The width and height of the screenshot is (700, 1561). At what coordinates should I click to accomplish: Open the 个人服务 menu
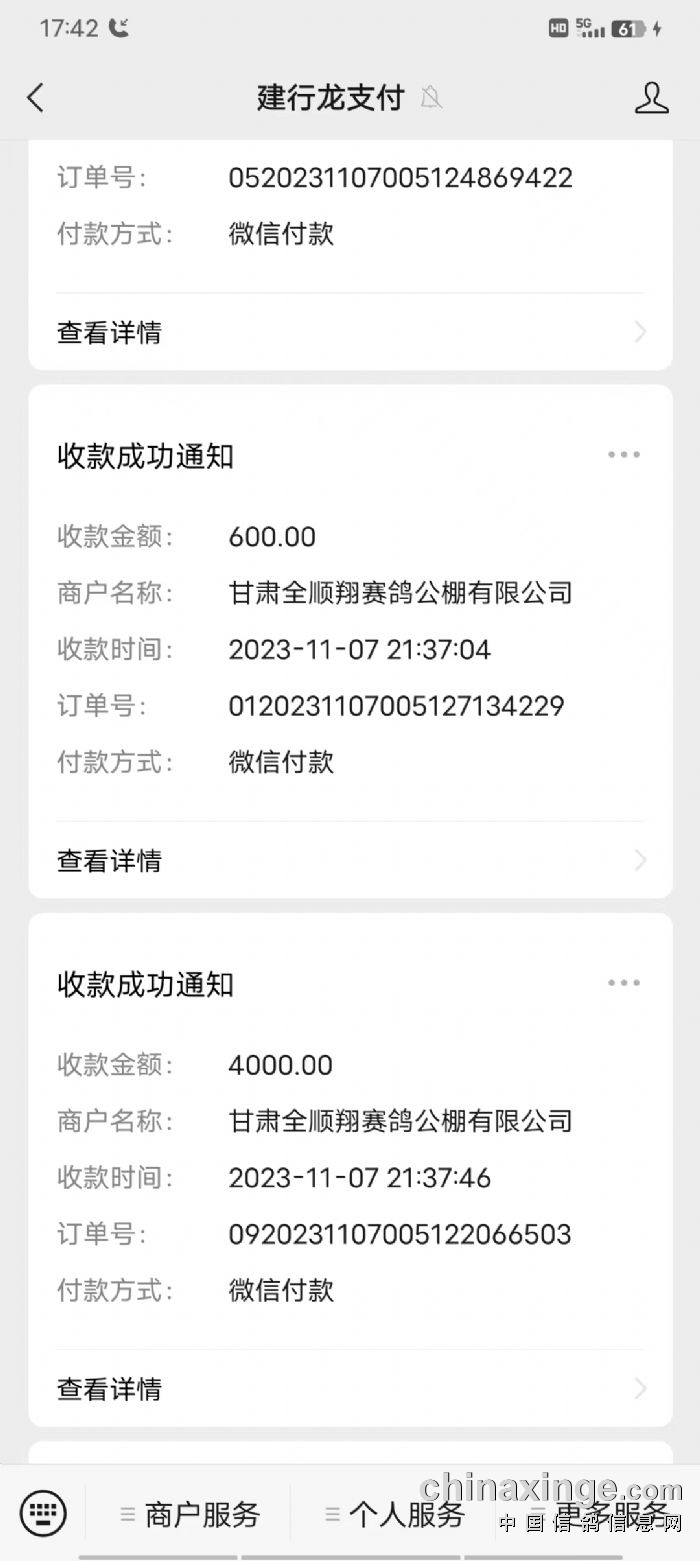coord(394,1514)
